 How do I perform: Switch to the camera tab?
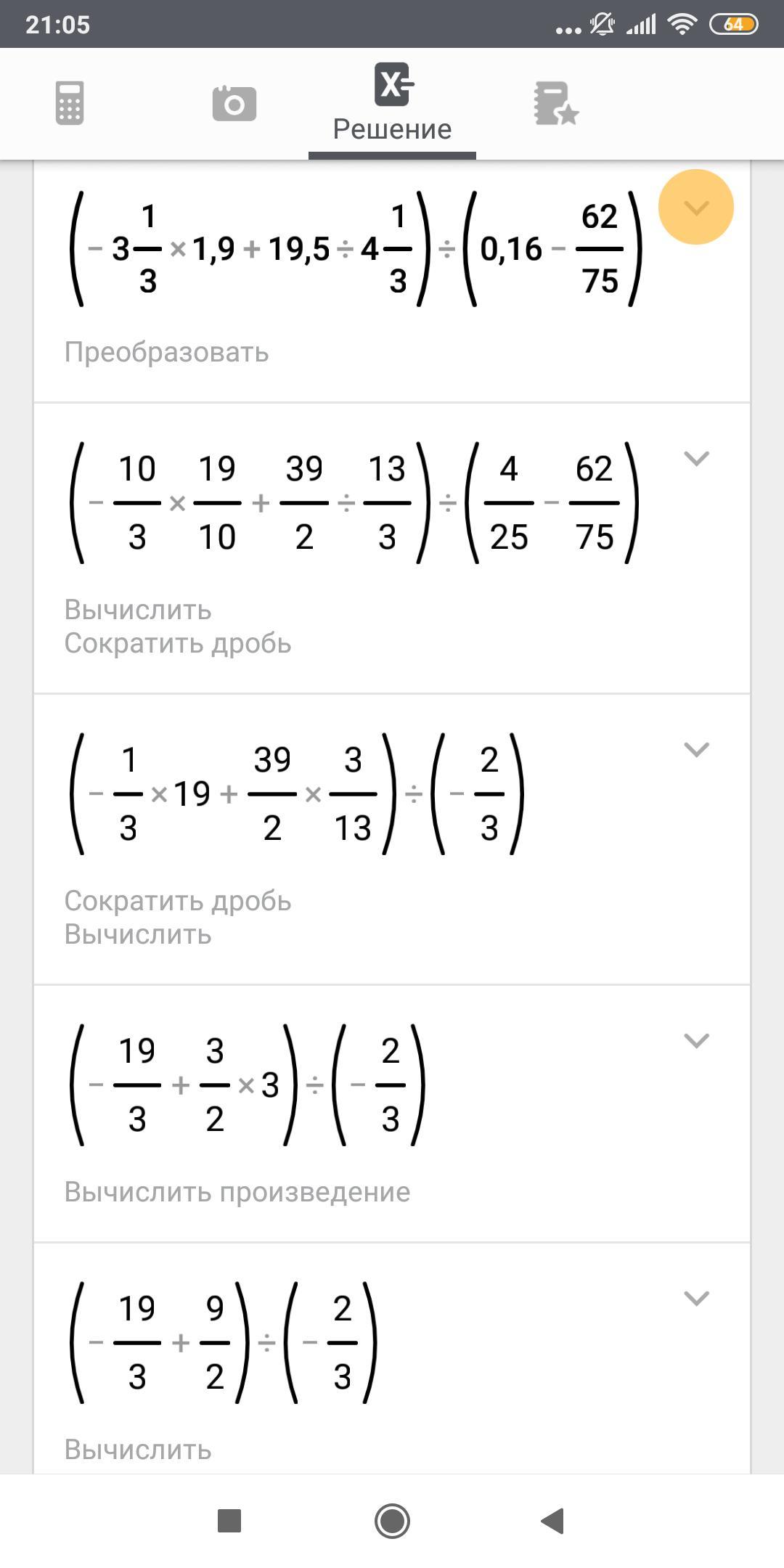(x=234, y=103)
